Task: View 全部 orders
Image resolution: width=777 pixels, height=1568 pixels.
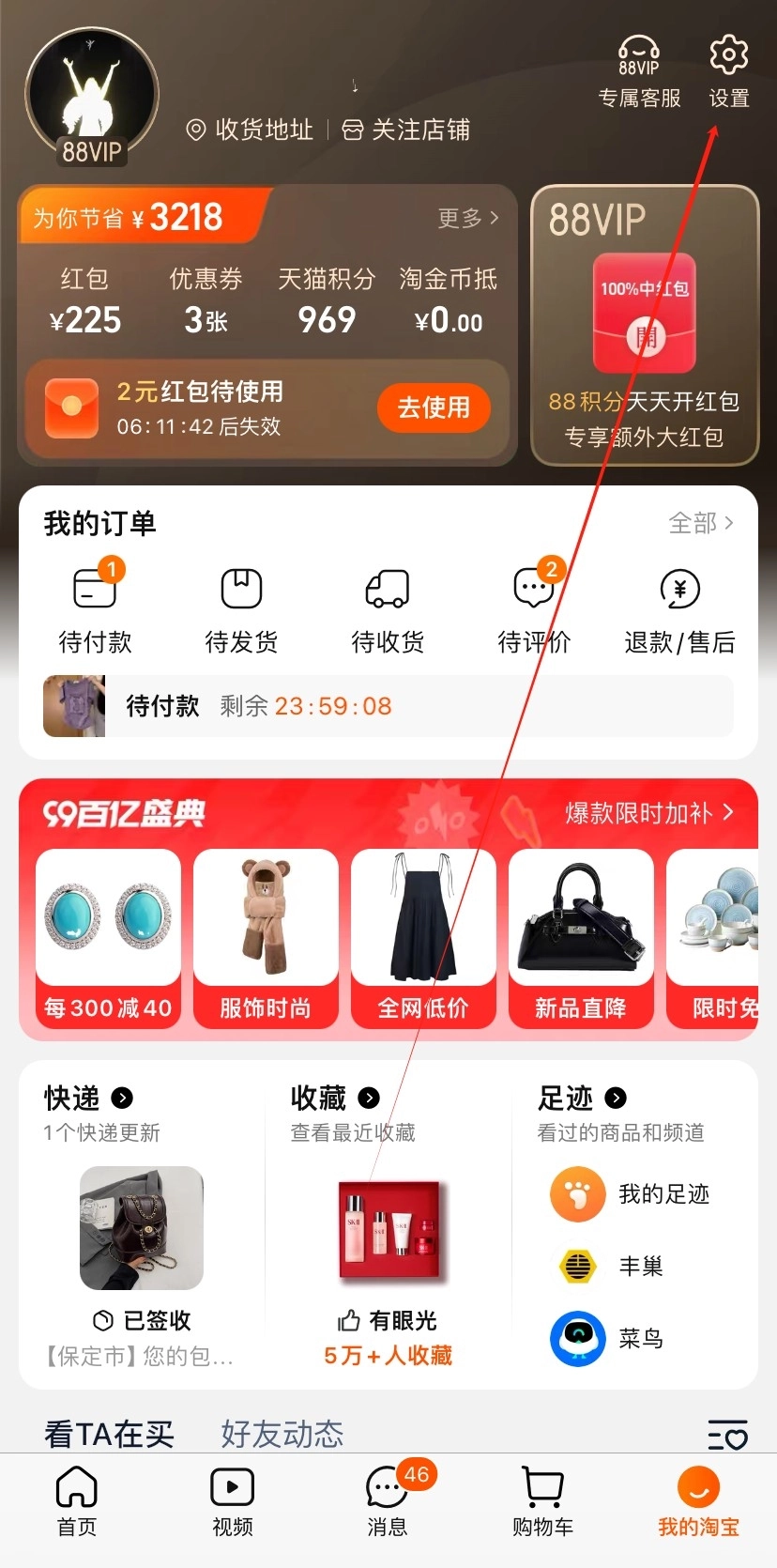Action: click(700, 522)
